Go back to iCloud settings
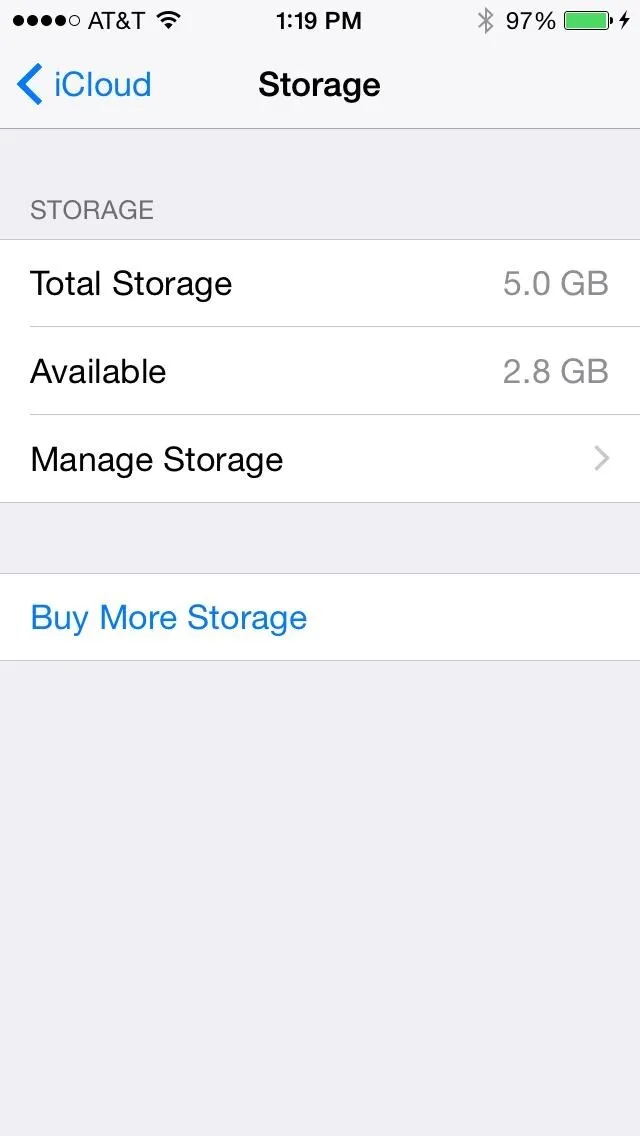 [x=83, y=84]
